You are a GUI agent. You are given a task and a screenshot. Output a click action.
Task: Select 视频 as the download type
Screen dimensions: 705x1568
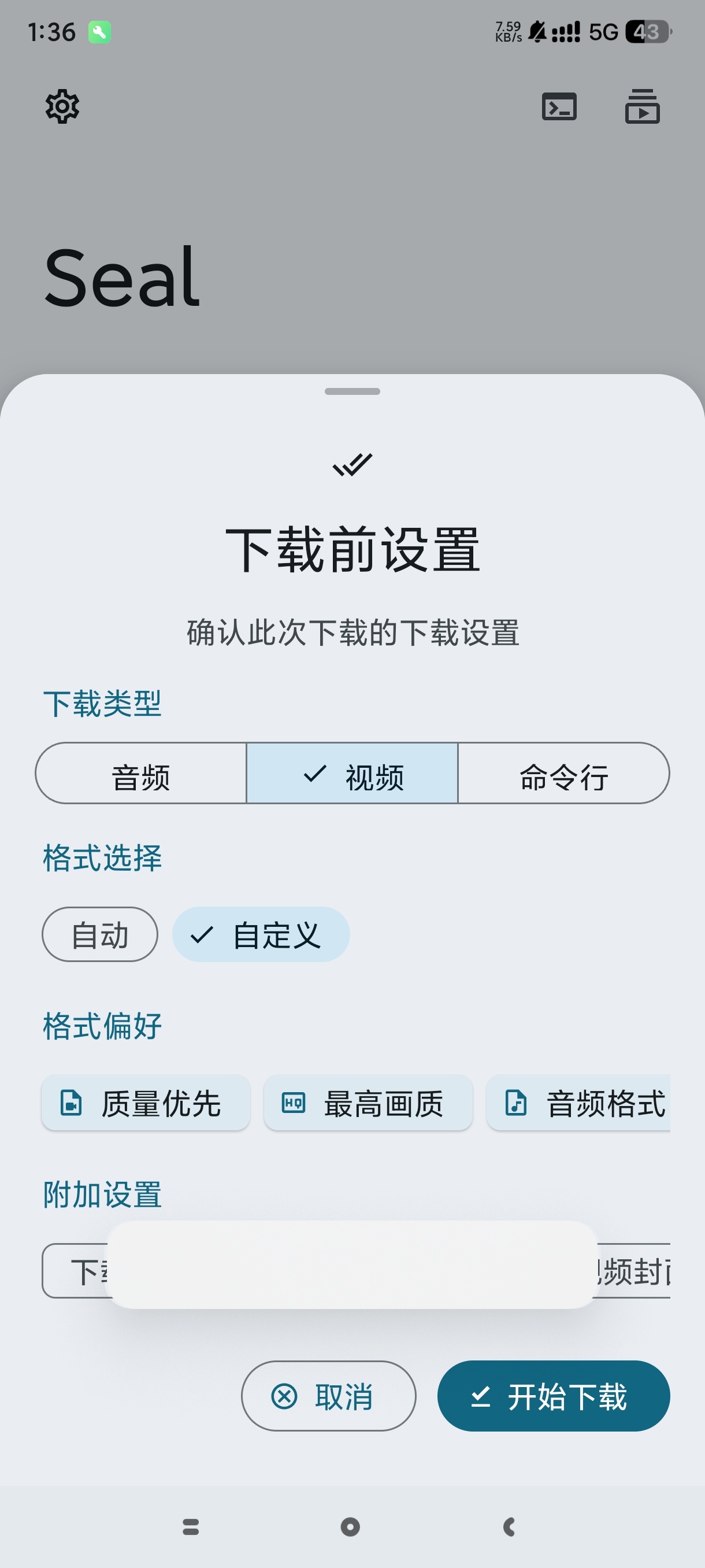[x=352, y=774]
